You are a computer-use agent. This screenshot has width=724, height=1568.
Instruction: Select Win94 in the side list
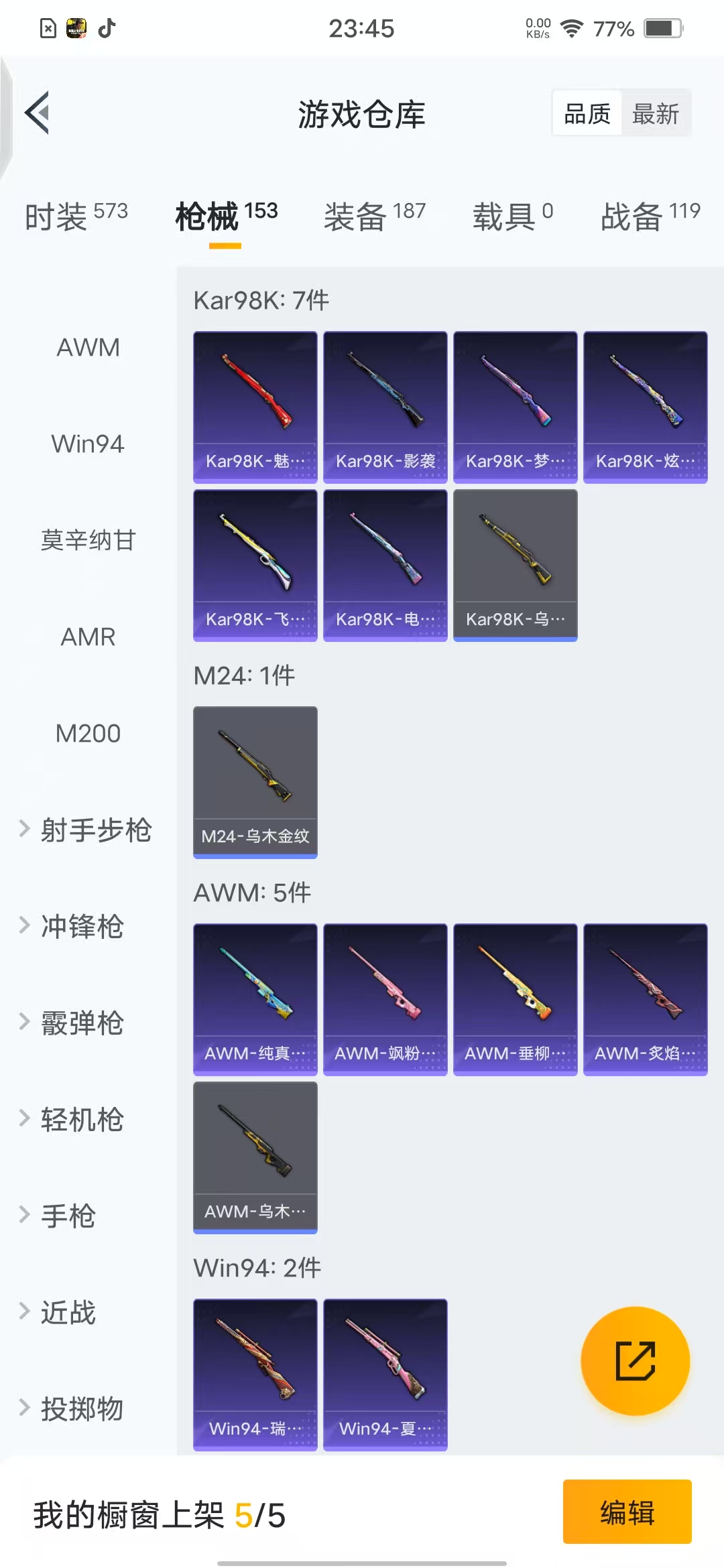[88, 444]
